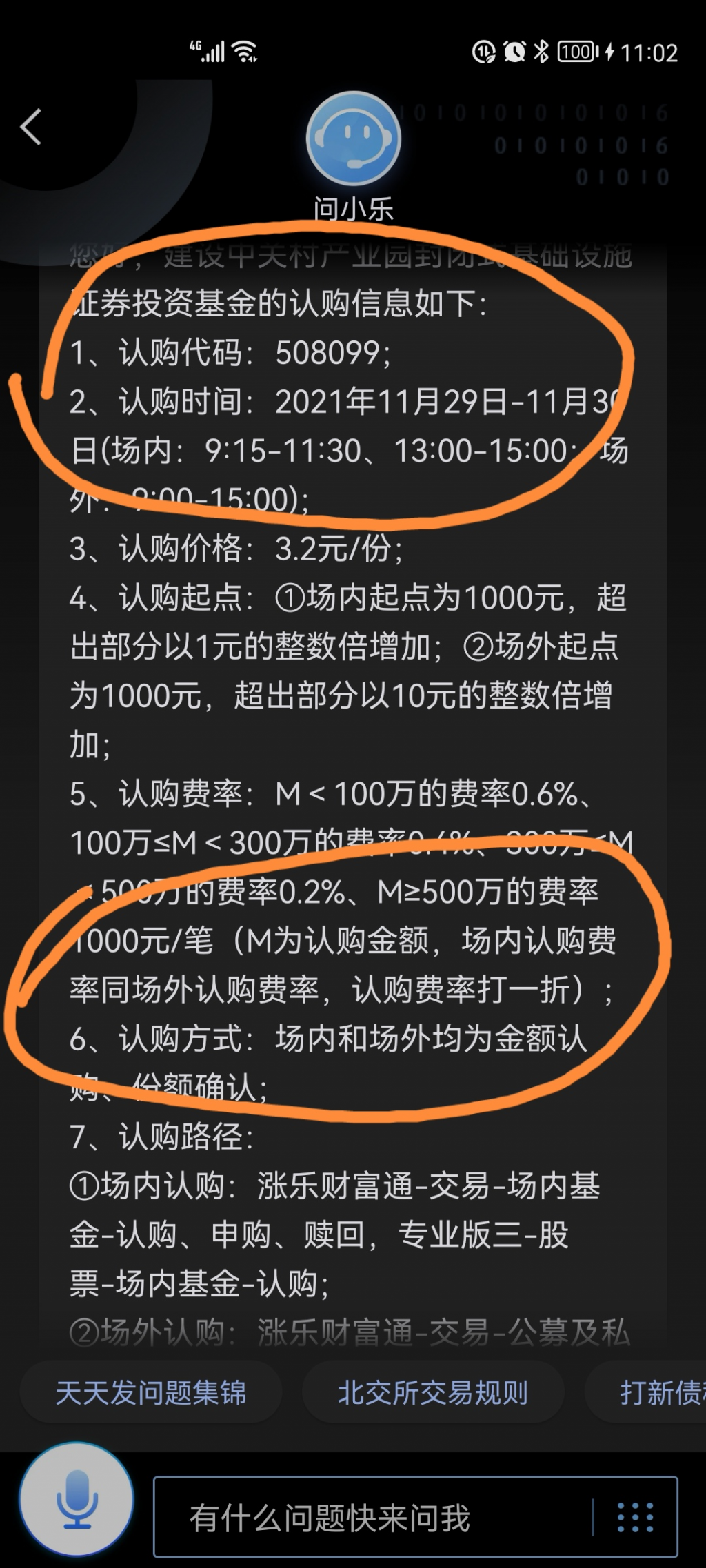Tap the microphone voice input button
The width and height of the screenshot is (706, 1568).
pos(77,1518)
